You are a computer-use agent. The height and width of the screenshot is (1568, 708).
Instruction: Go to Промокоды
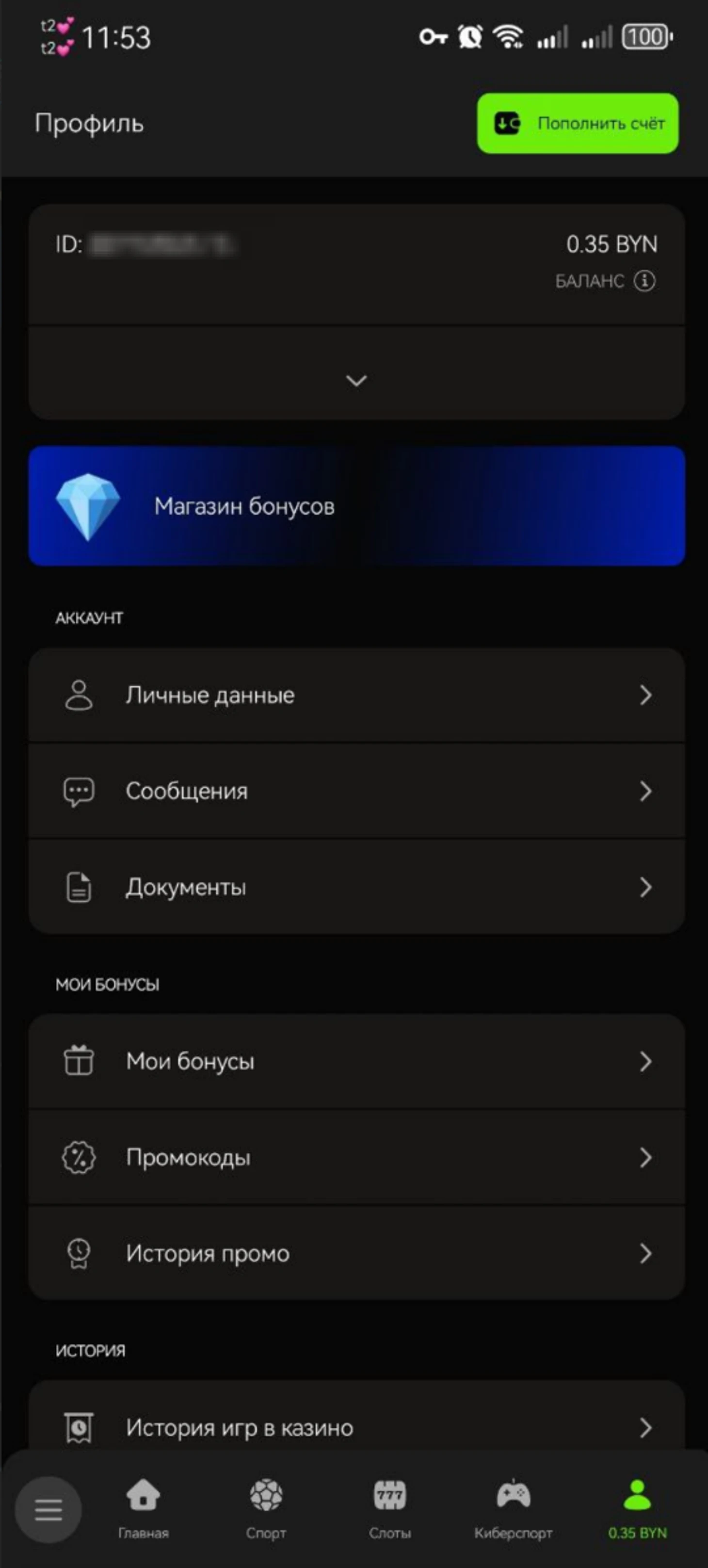coord(356,1157)
